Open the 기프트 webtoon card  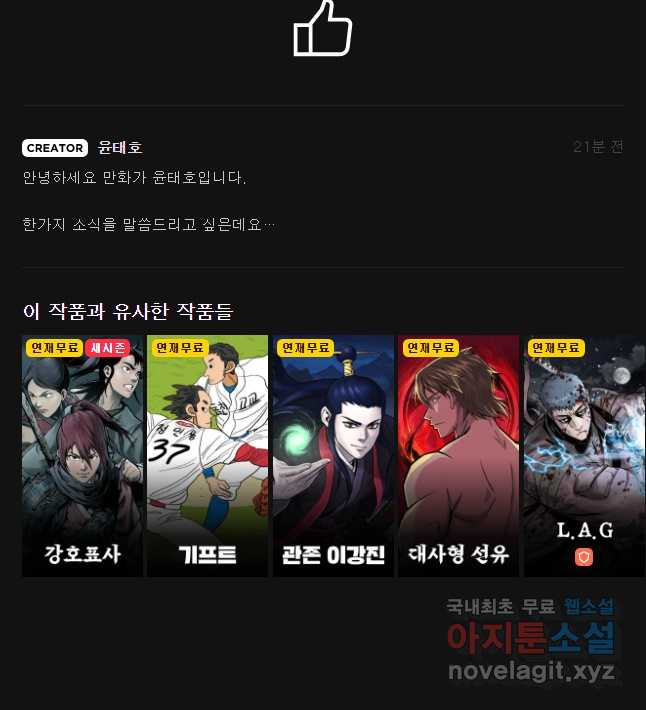207,456
